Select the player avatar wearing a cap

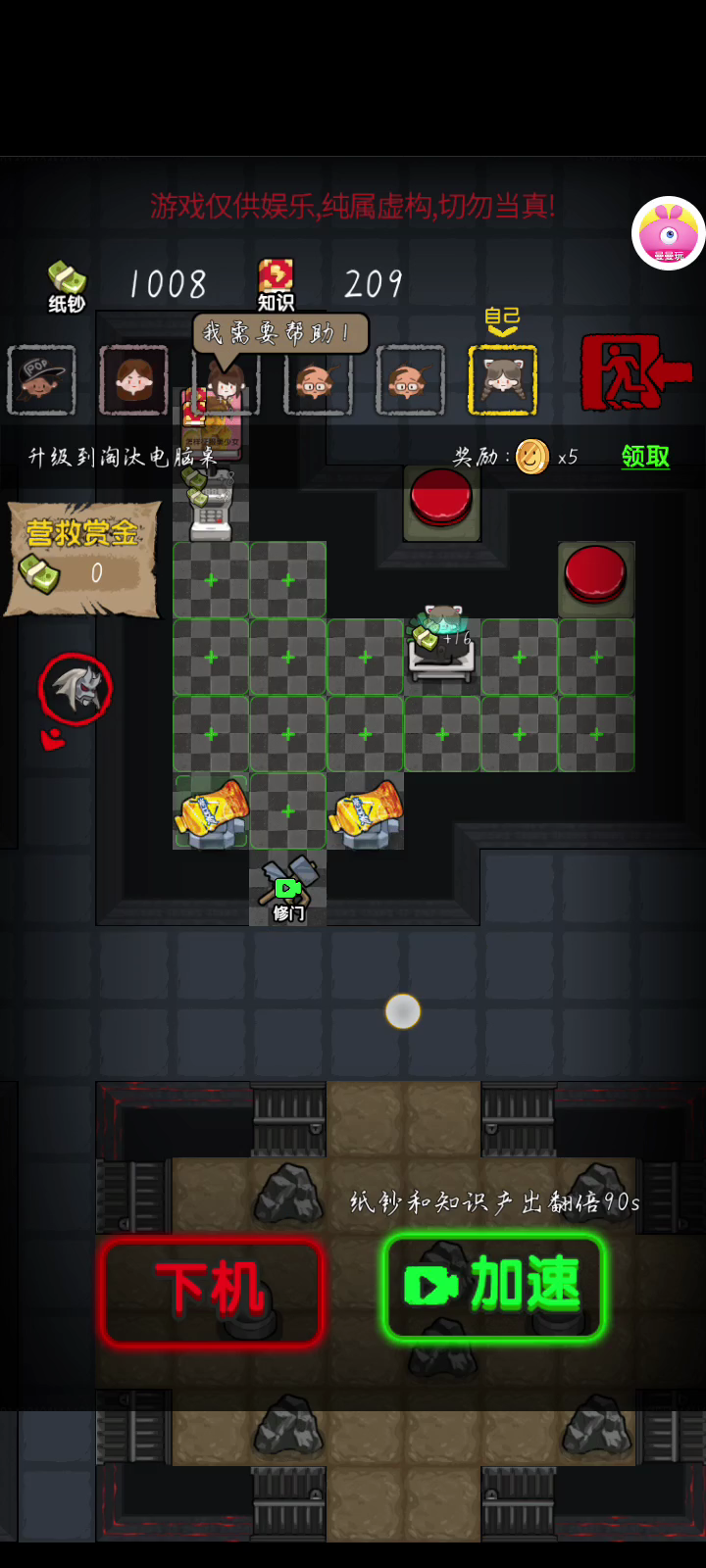click(41, 379)
